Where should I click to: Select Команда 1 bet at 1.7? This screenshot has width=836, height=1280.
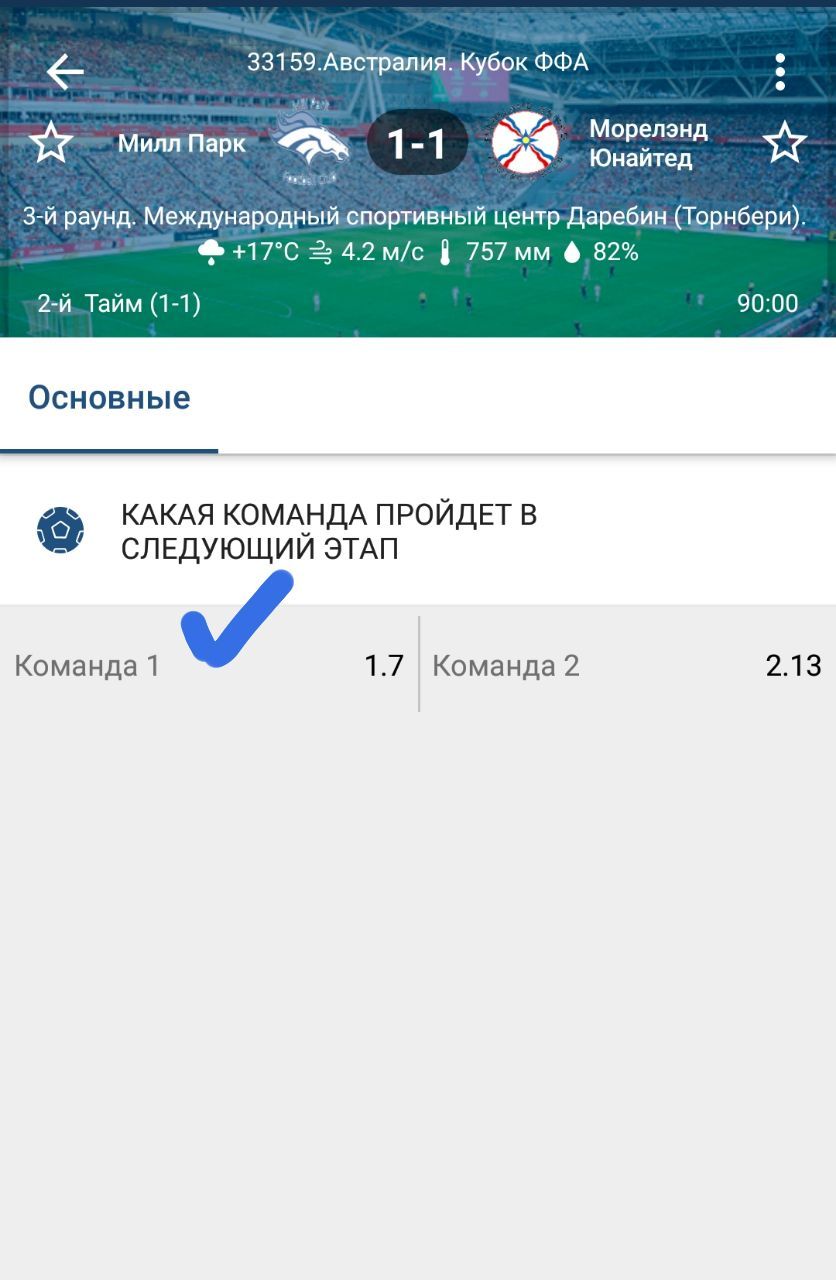click(x=208, y=666)
